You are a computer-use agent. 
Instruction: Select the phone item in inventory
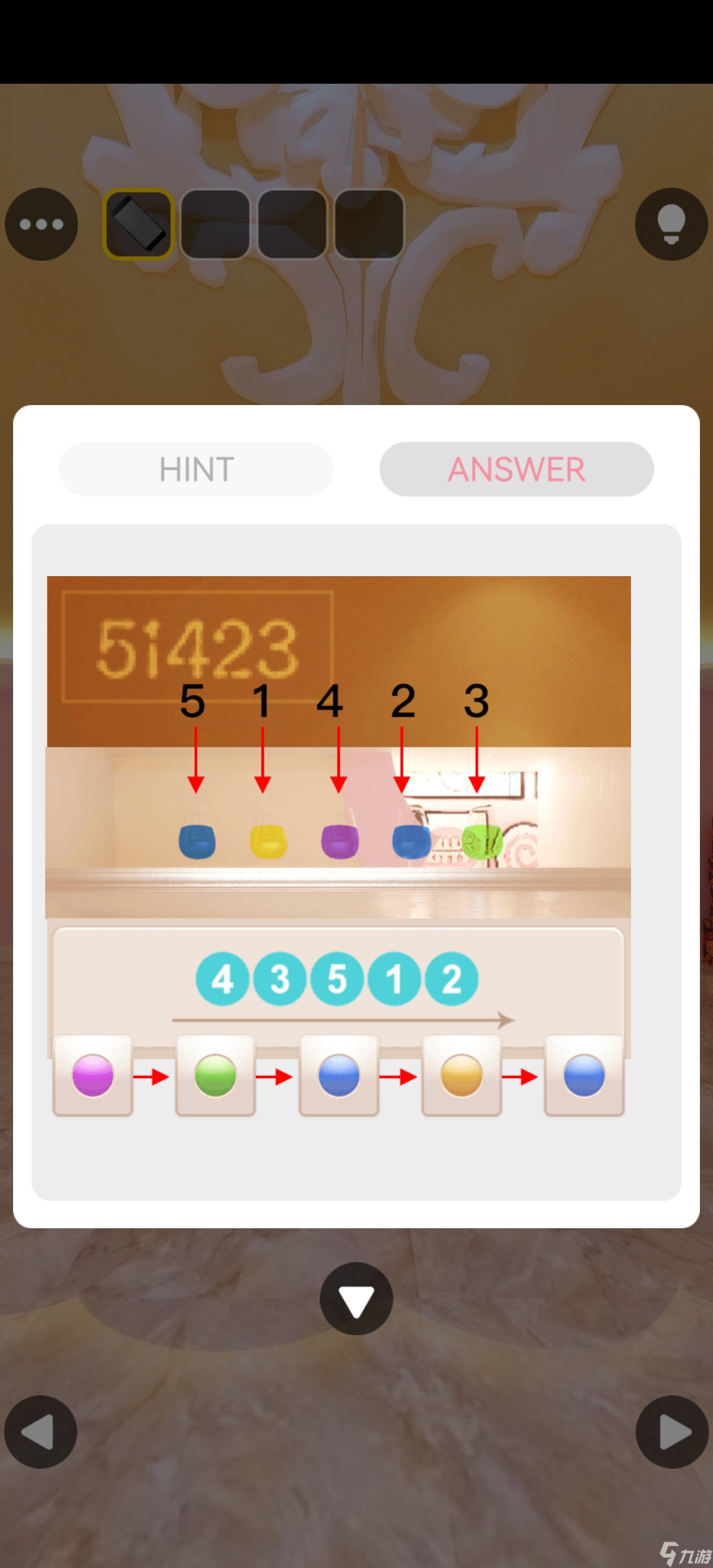pyautogui.click(x=139, y=224)
